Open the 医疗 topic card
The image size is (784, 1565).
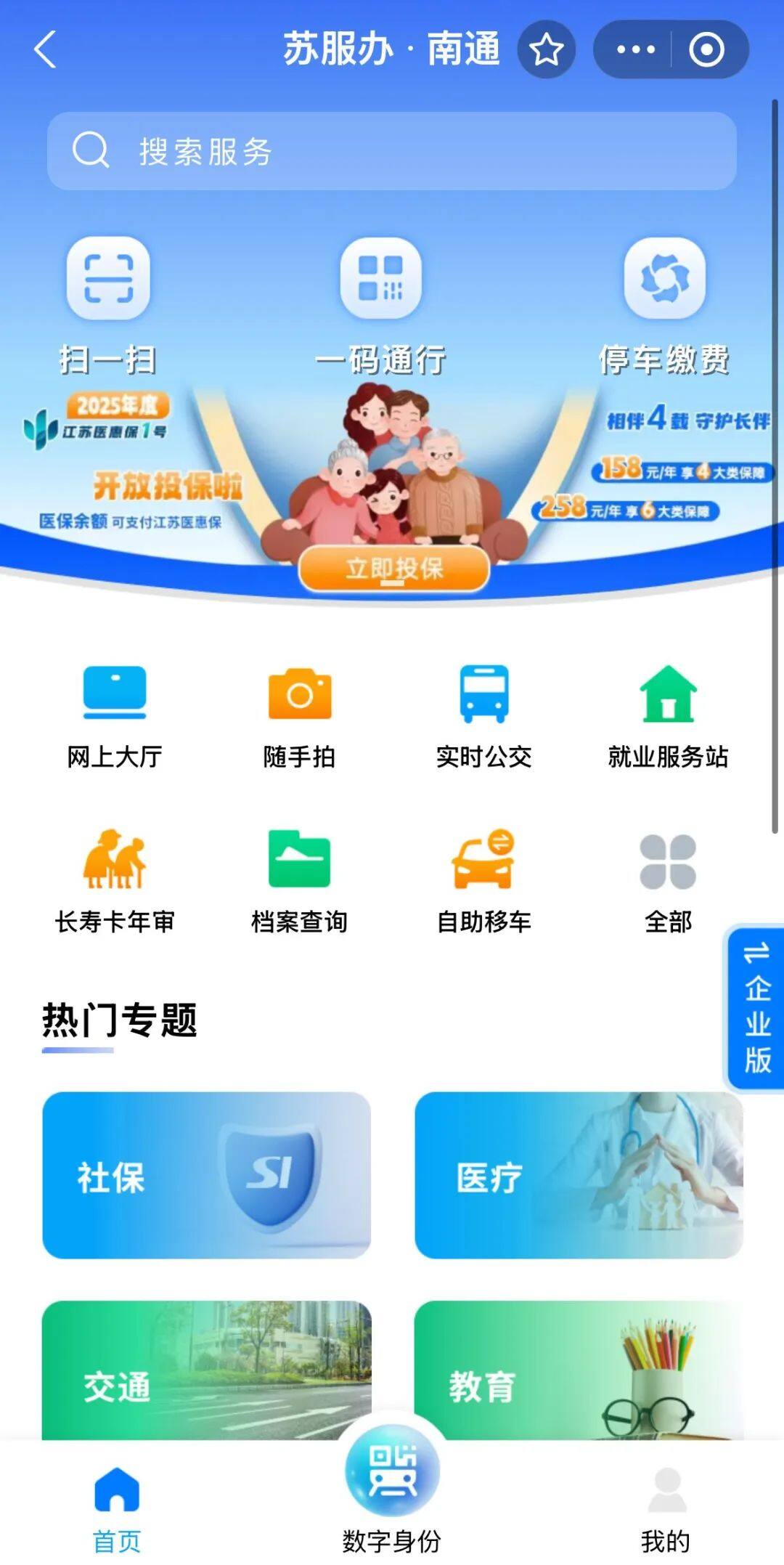579,1175
